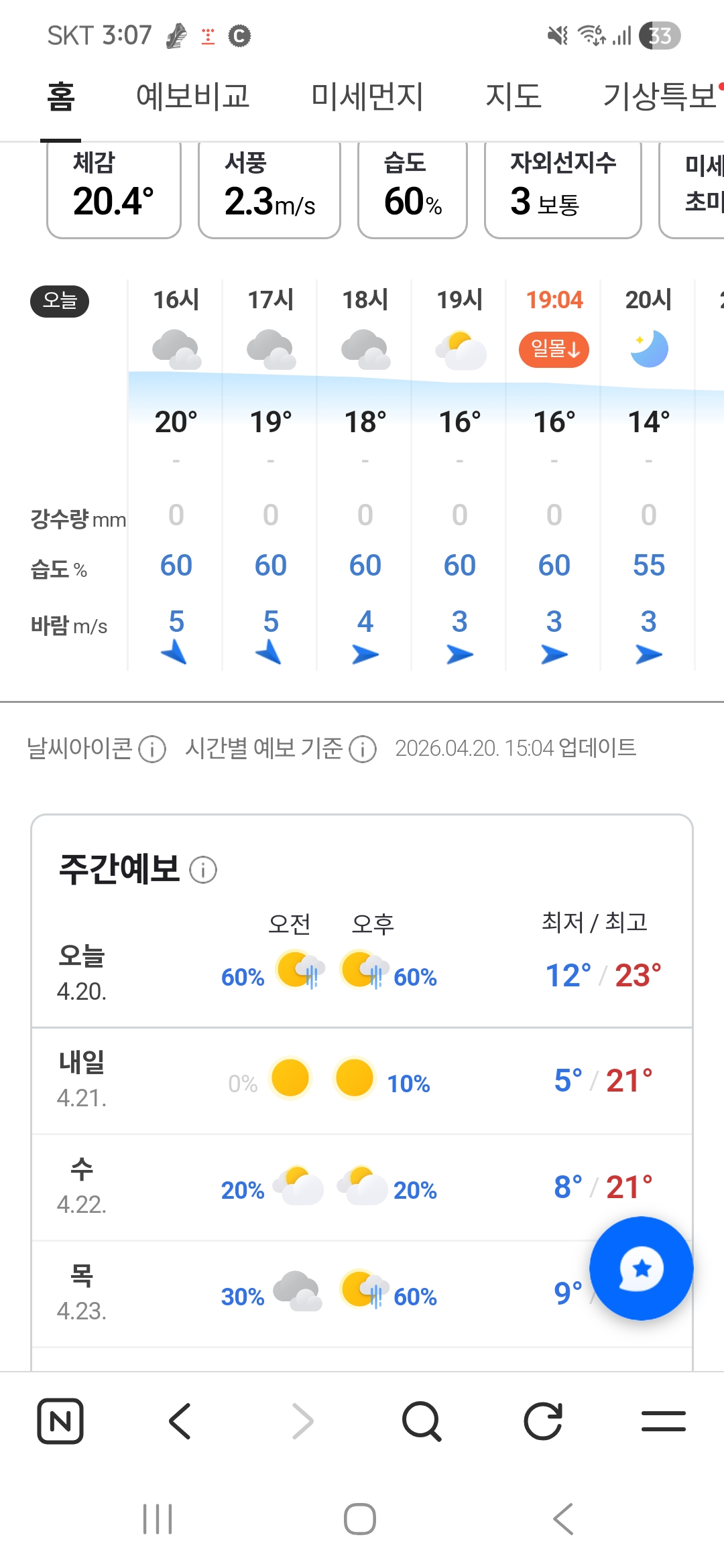This screenshot has height=1568, width=724.
Task: Switch to the 미세먼지 tab
Action: pyautogui.click(x=367, y=96)
